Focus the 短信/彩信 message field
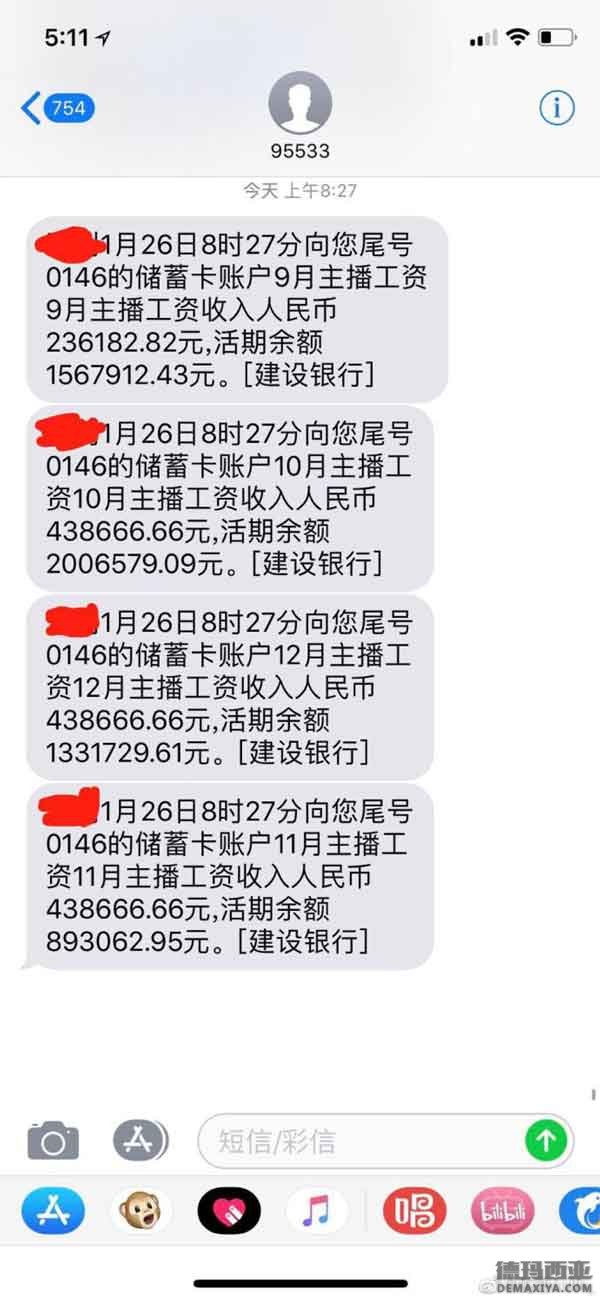600x1300 pixels. tap(360, 1140)
